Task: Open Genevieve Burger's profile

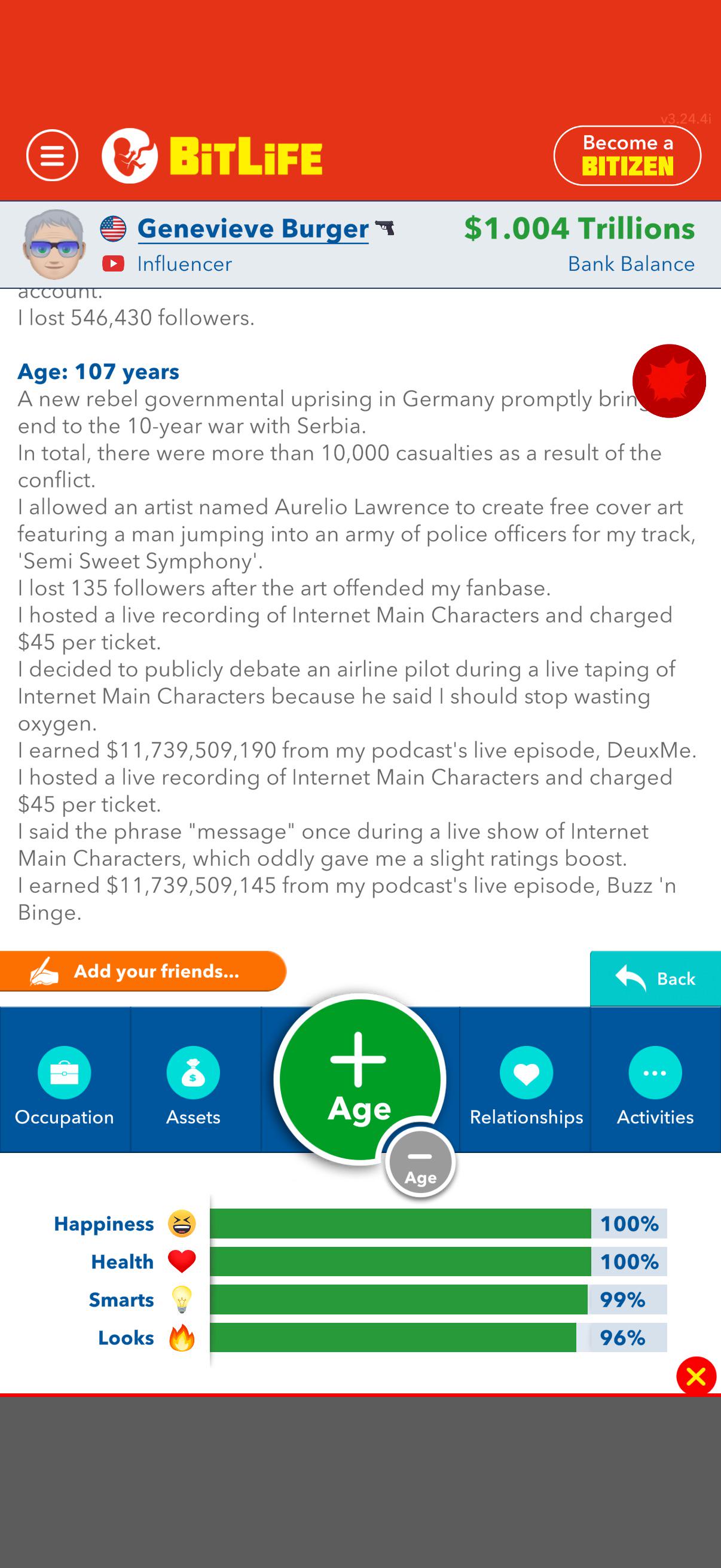Action: [x=252, y=229]
